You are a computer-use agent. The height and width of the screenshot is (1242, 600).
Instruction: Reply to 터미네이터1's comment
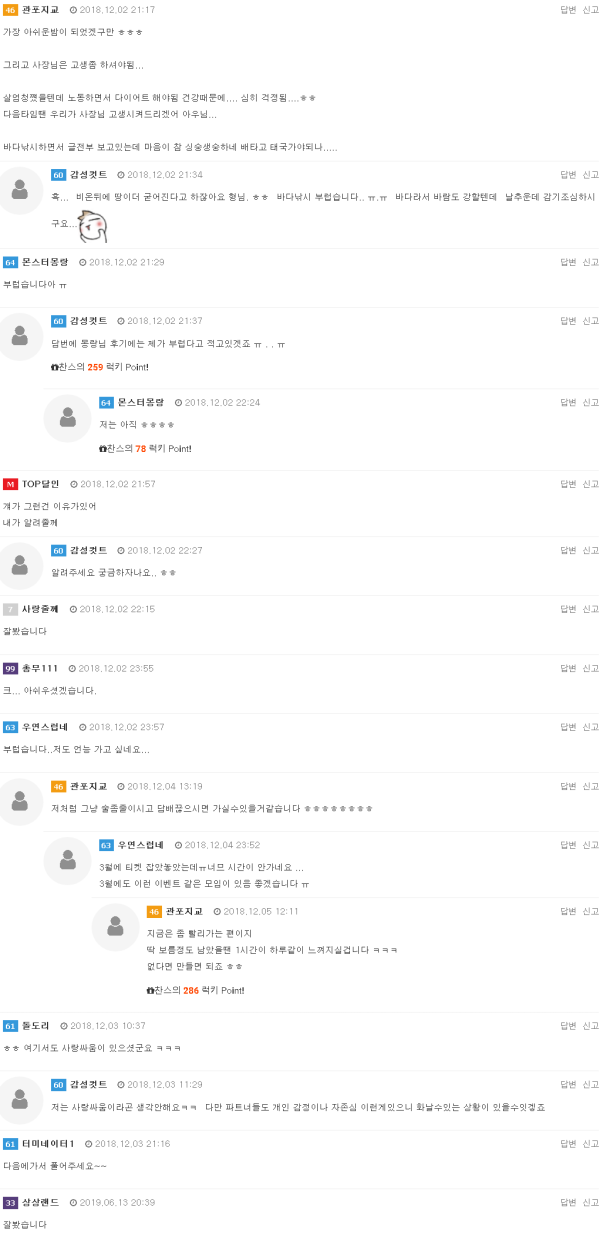pyautogui.click(x=568, y=1143)
